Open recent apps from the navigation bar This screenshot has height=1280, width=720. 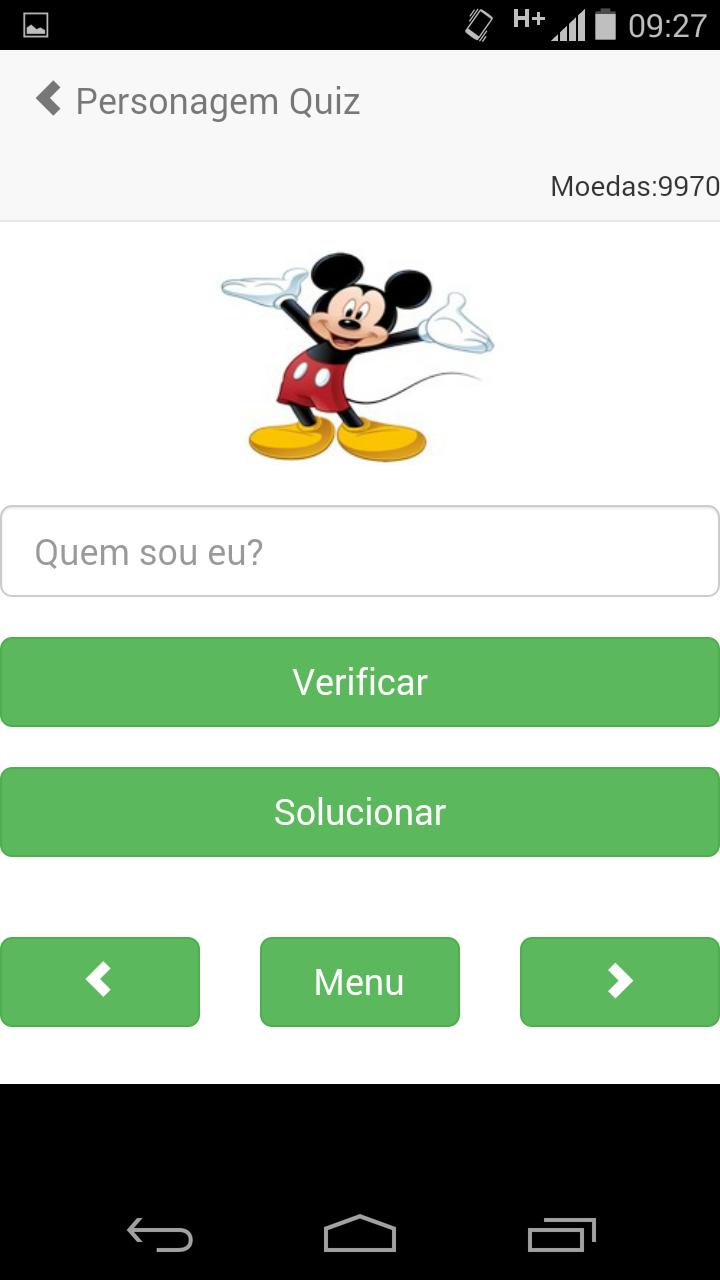pos(560,1235)
